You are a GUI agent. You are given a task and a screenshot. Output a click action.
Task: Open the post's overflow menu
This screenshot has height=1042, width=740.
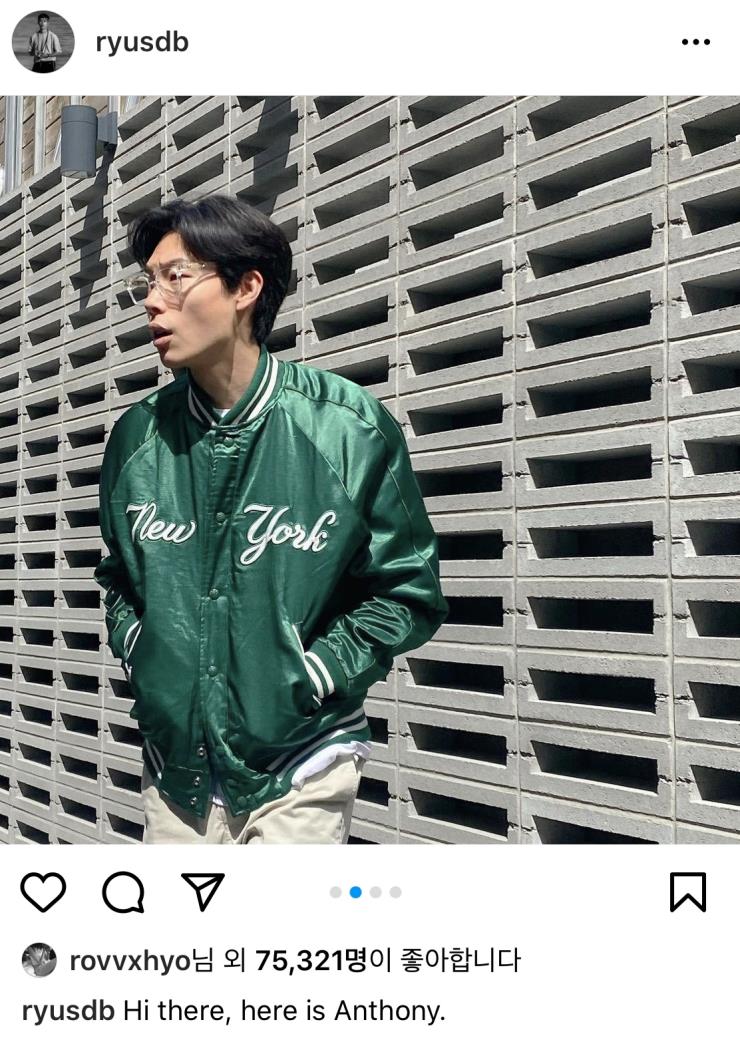[x=695, y=42]
